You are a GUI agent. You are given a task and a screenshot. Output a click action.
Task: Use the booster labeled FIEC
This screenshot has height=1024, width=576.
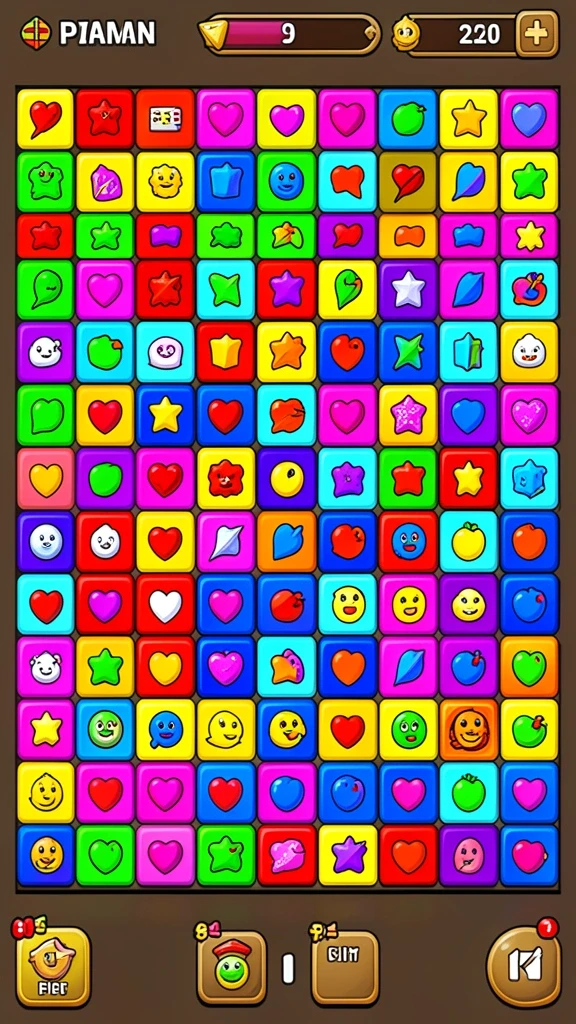[53, 967]
